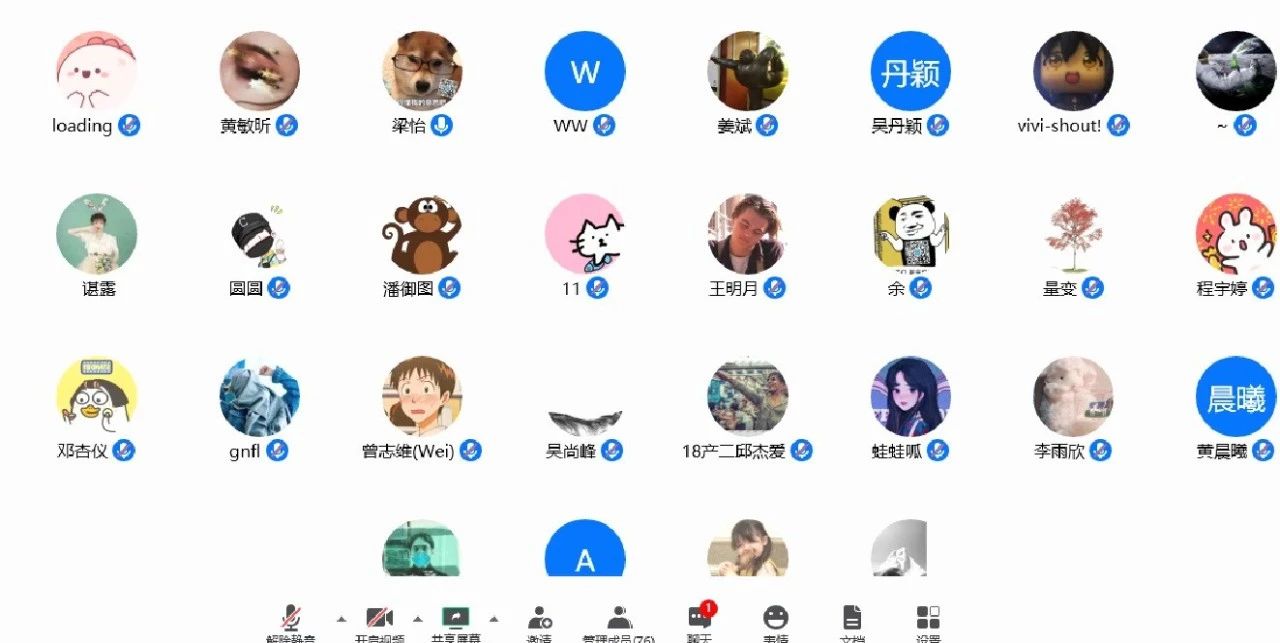The image size is (1280, 643).
Task: Turn on the video camera
Action: [x=378, y=620]
